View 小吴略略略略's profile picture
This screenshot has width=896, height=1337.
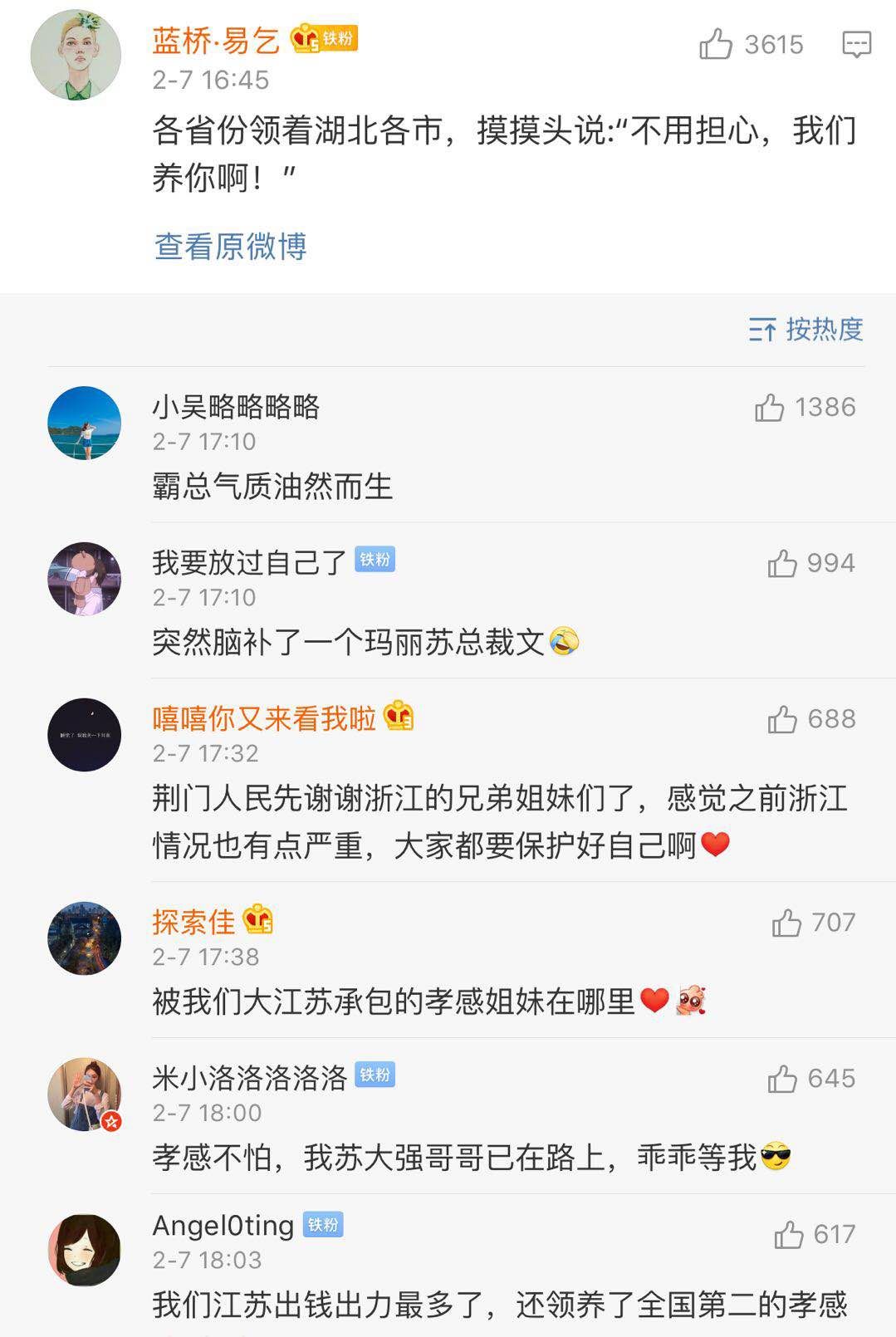click(85, 423)
